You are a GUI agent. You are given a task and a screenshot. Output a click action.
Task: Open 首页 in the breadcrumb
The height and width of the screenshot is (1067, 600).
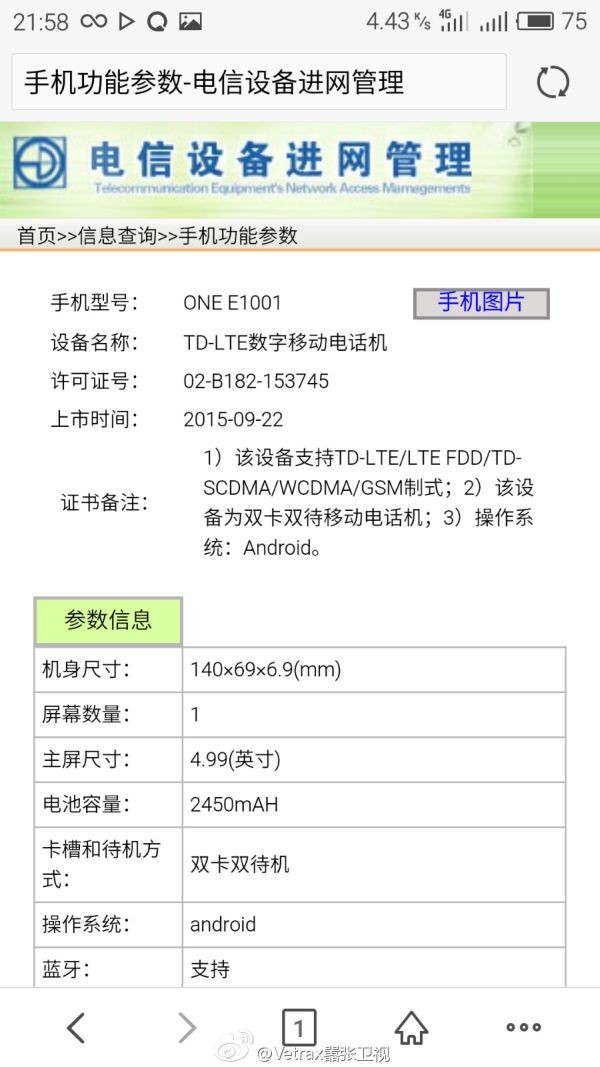tap(37, 236)
